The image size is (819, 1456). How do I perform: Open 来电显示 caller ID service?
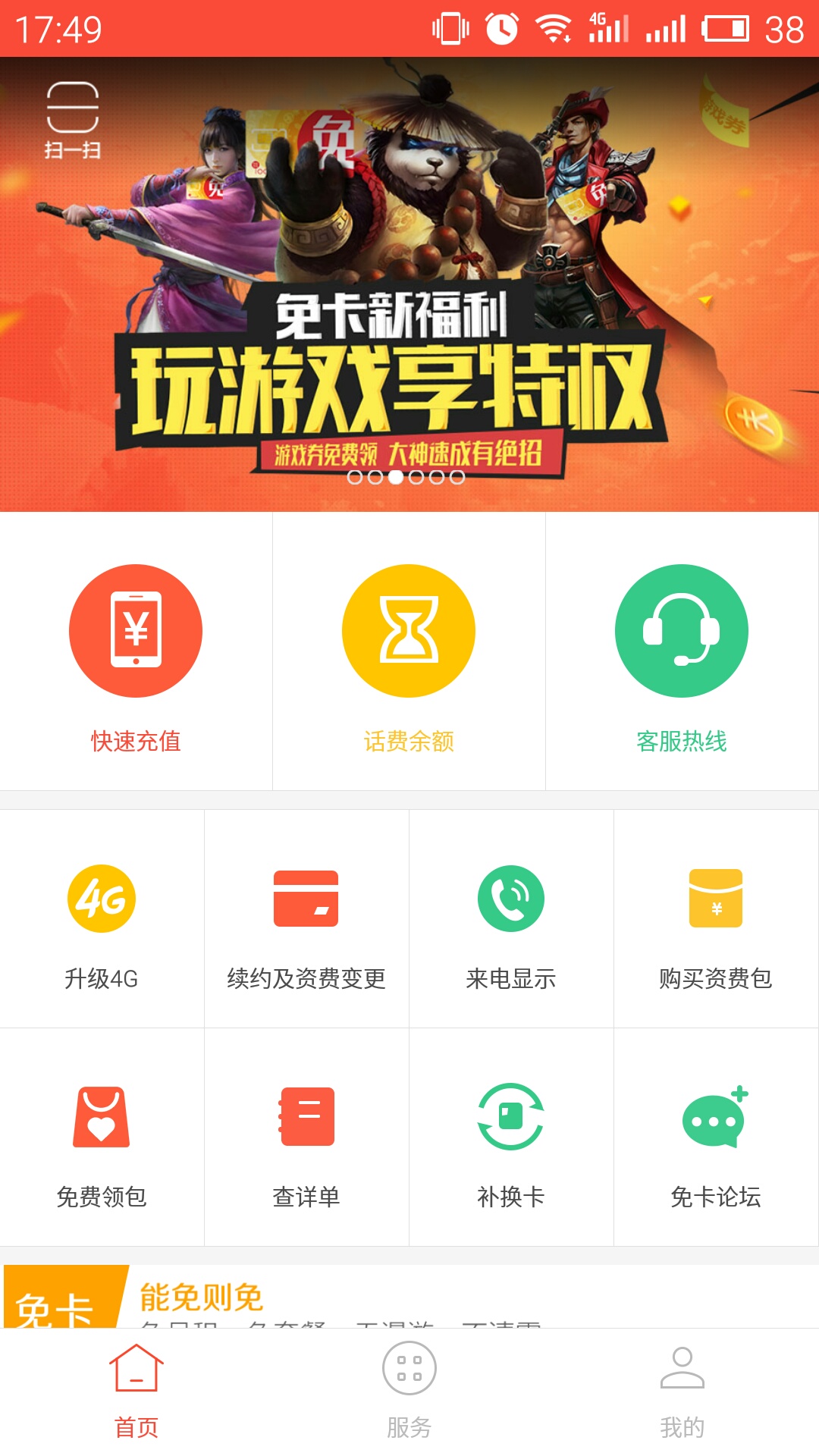[x=511, y=919]
